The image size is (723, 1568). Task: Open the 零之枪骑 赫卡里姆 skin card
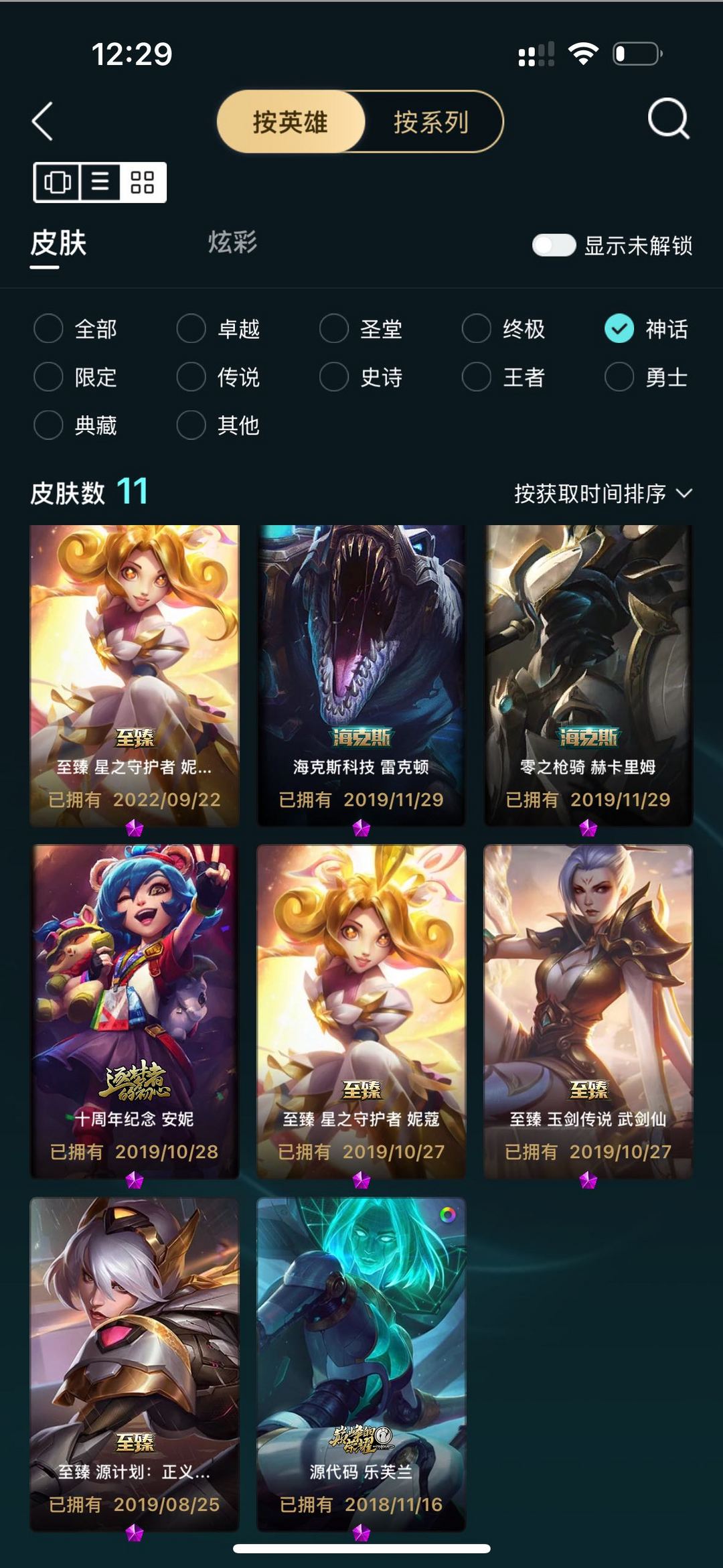[588, 675]
